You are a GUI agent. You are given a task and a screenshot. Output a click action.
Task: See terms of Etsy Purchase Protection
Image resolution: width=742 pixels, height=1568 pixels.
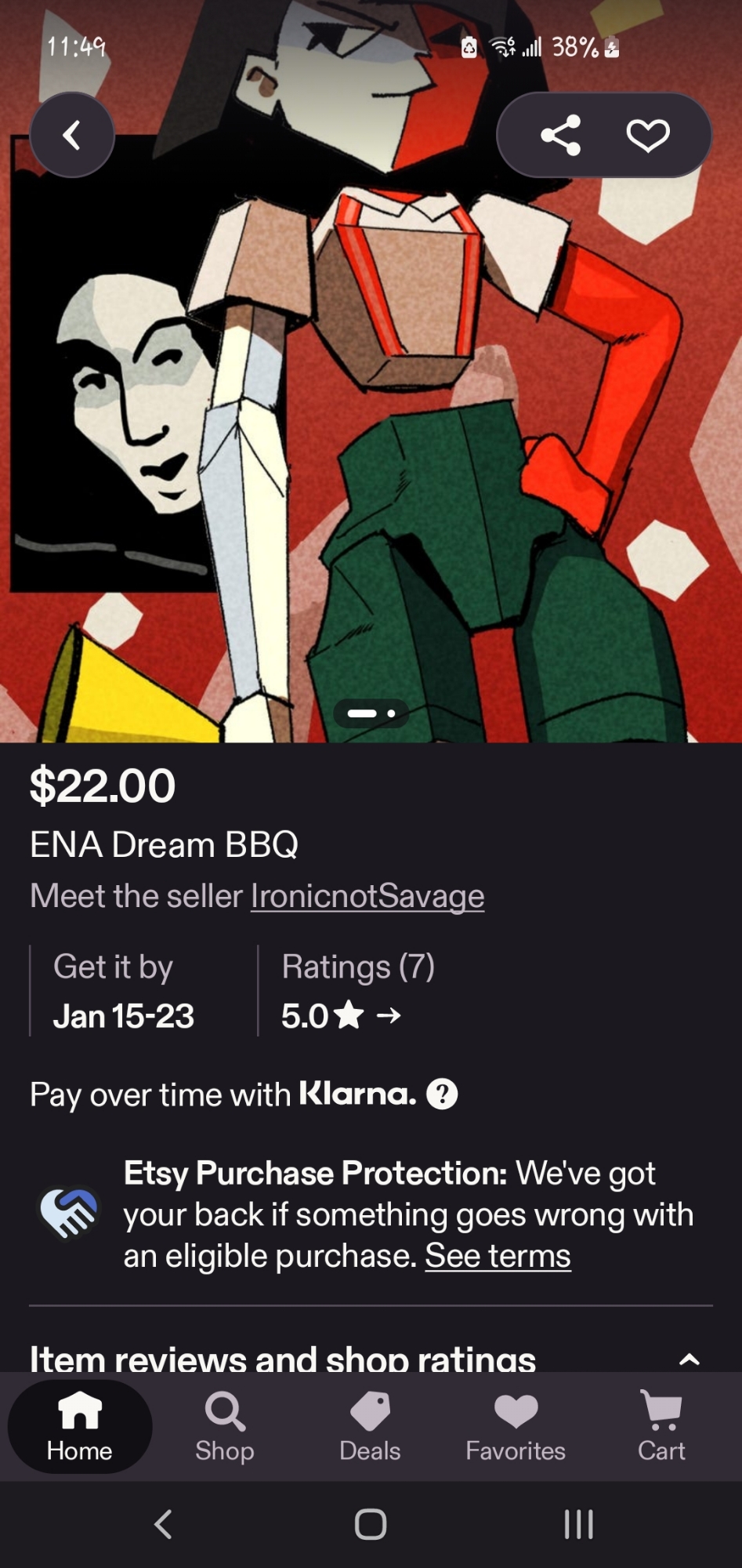click(498, 1256)
